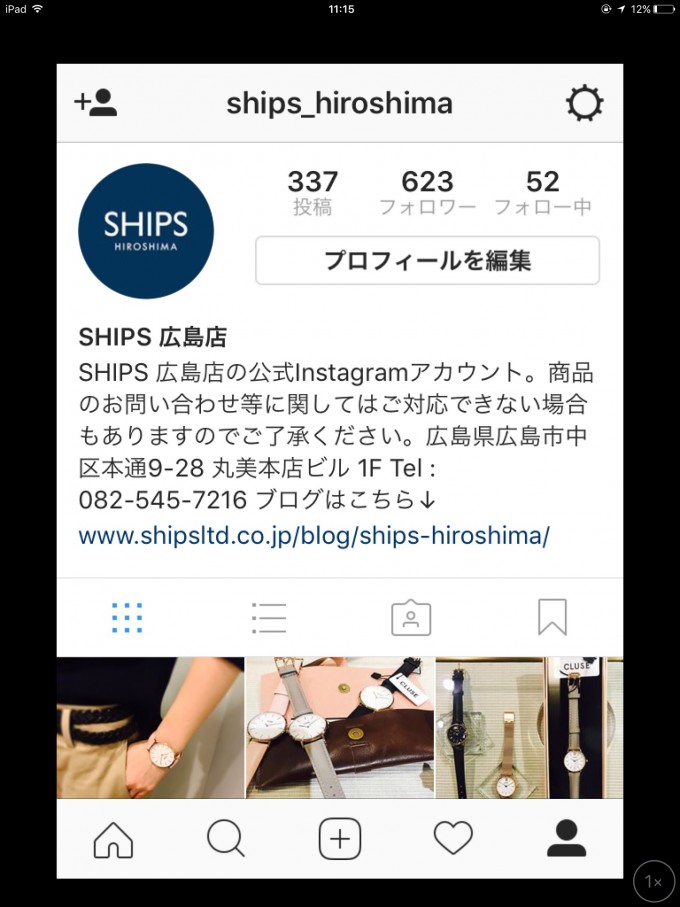The height and width of the screenshot is (907, 680).
Task: Toggle the 1x app scale button
Action: click(653, 881)
